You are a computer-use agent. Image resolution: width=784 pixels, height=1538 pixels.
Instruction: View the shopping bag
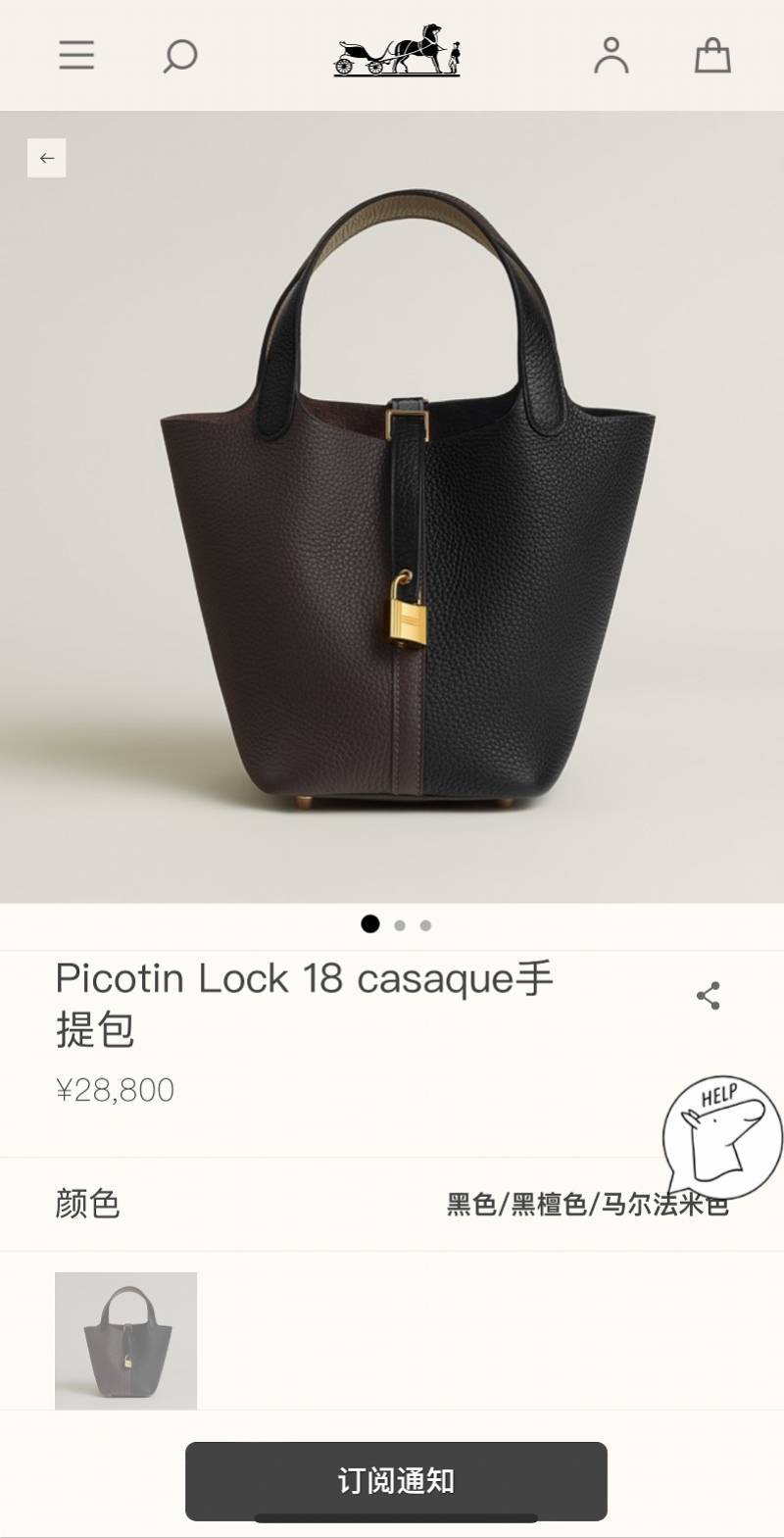coord(712,55)
